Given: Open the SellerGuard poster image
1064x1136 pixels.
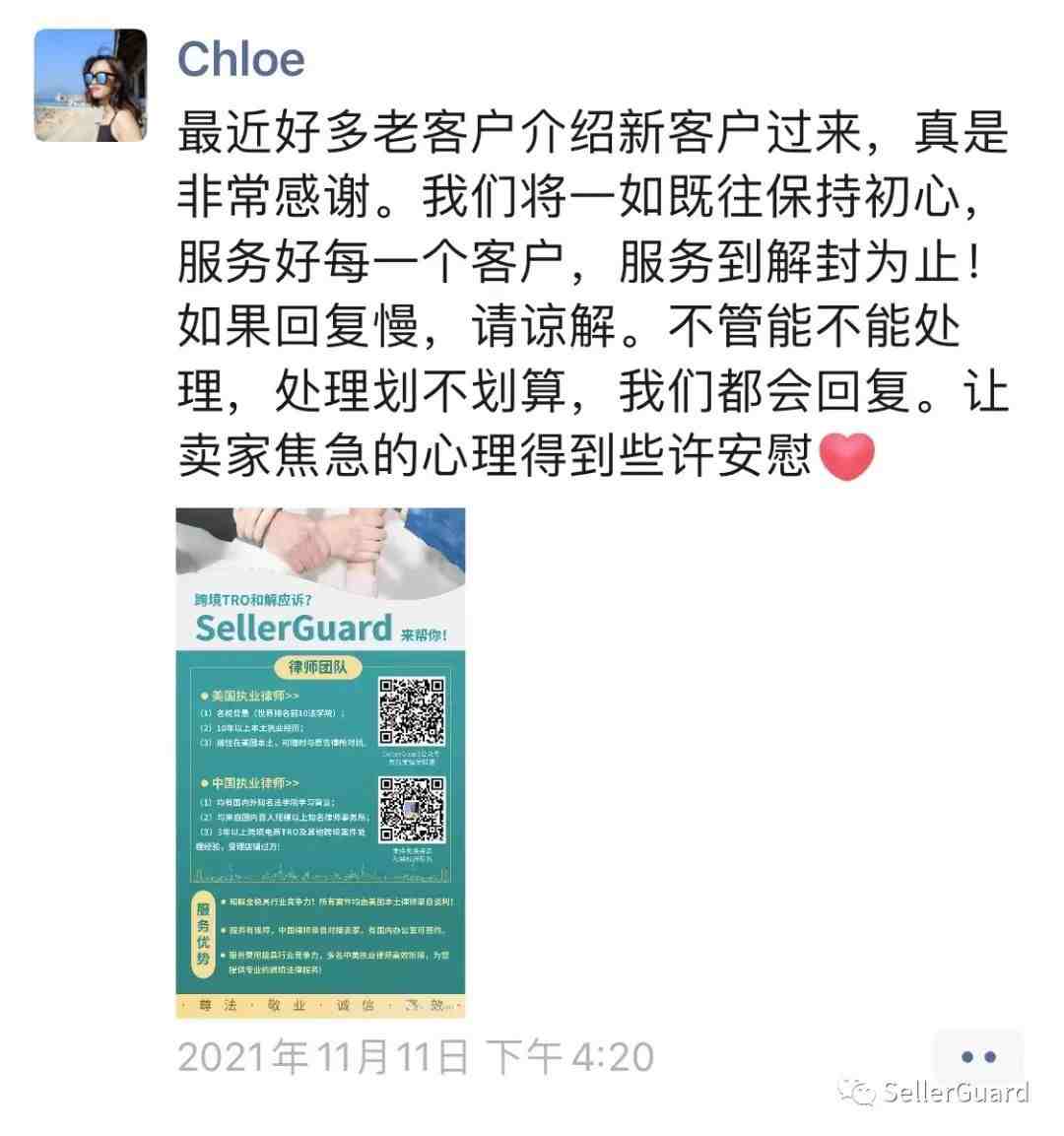Looking at the screenshot, I should tap(320, 763).
